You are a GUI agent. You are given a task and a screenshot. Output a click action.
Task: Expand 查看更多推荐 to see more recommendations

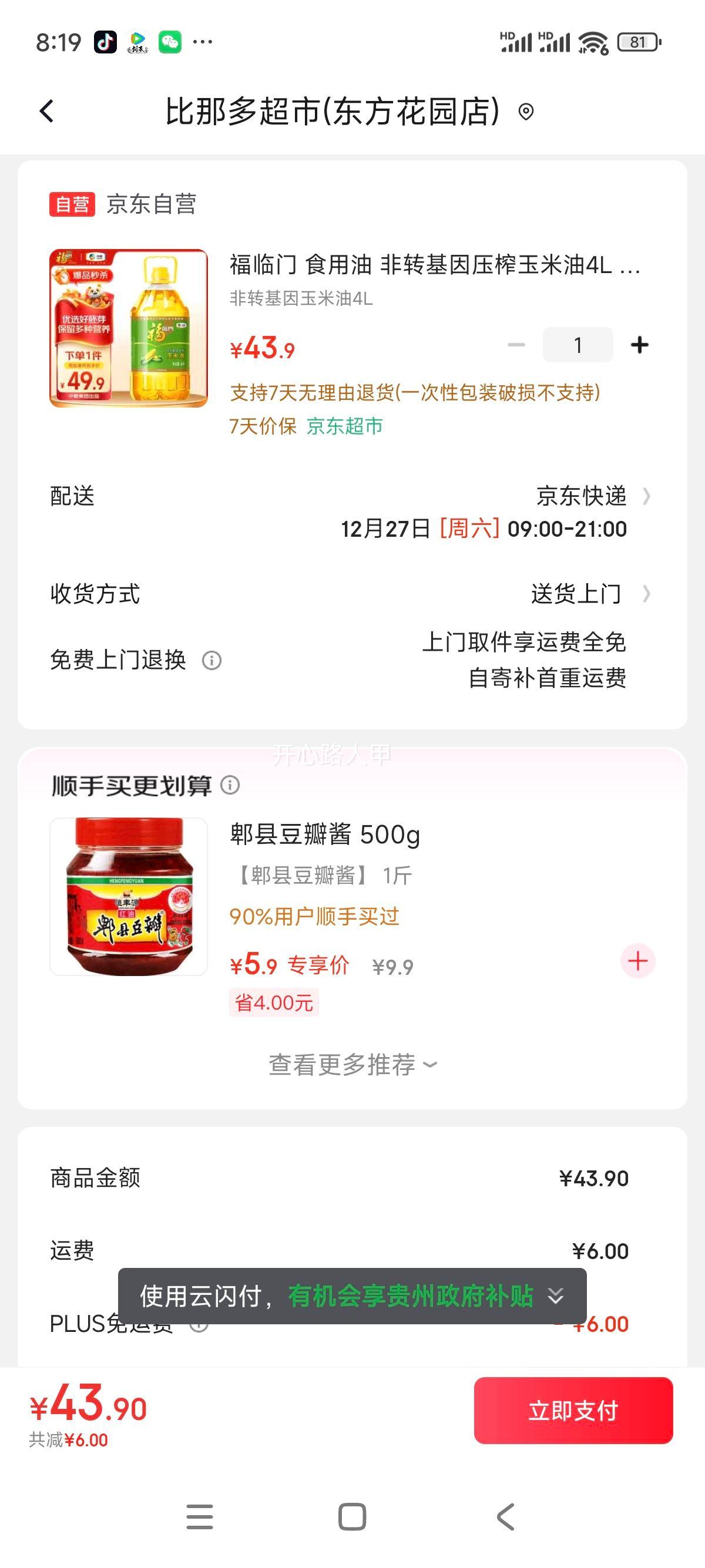352,1064
